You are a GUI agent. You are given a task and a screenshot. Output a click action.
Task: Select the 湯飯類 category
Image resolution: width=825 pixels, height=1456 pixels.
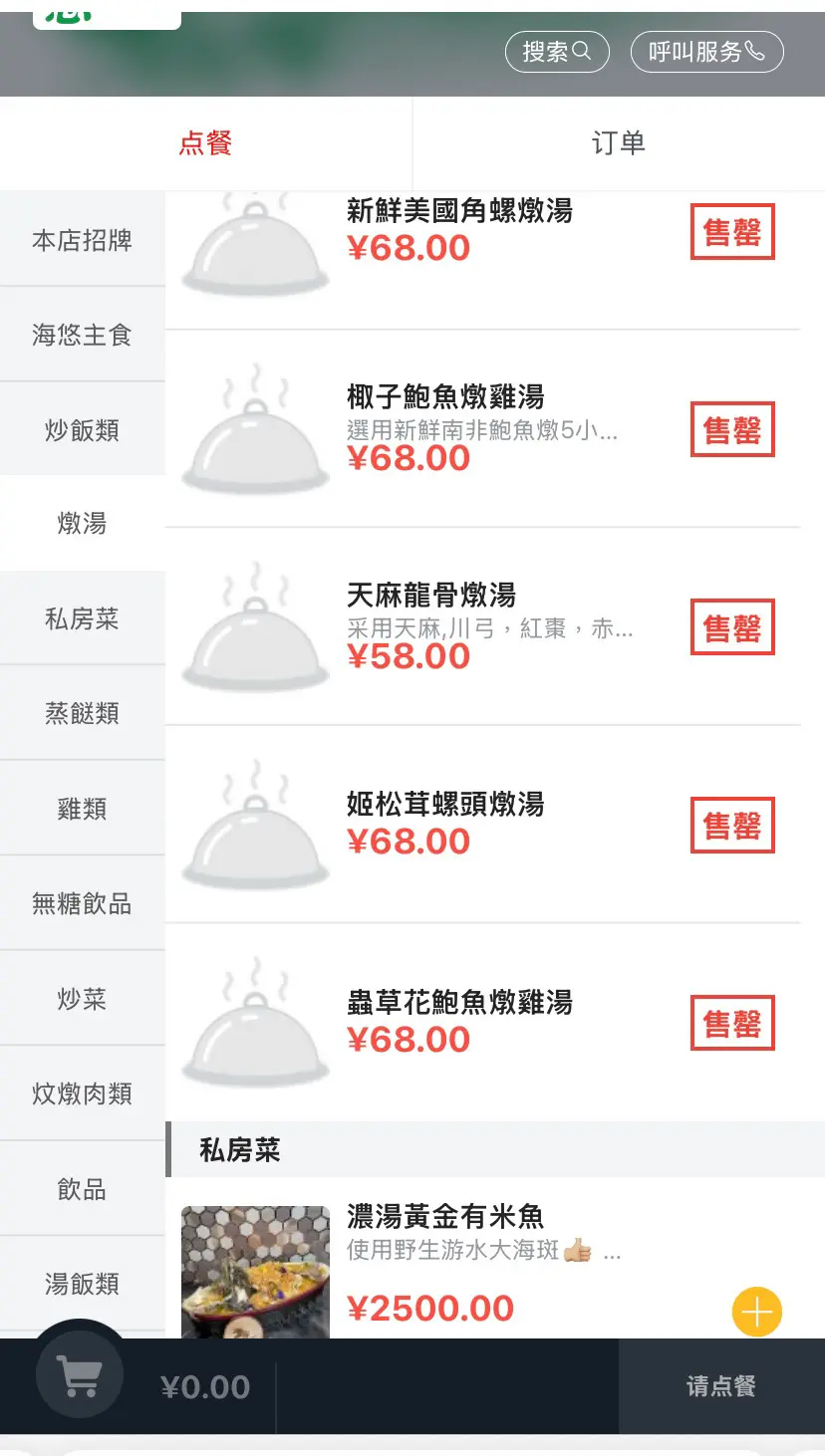coord(82,1284)
